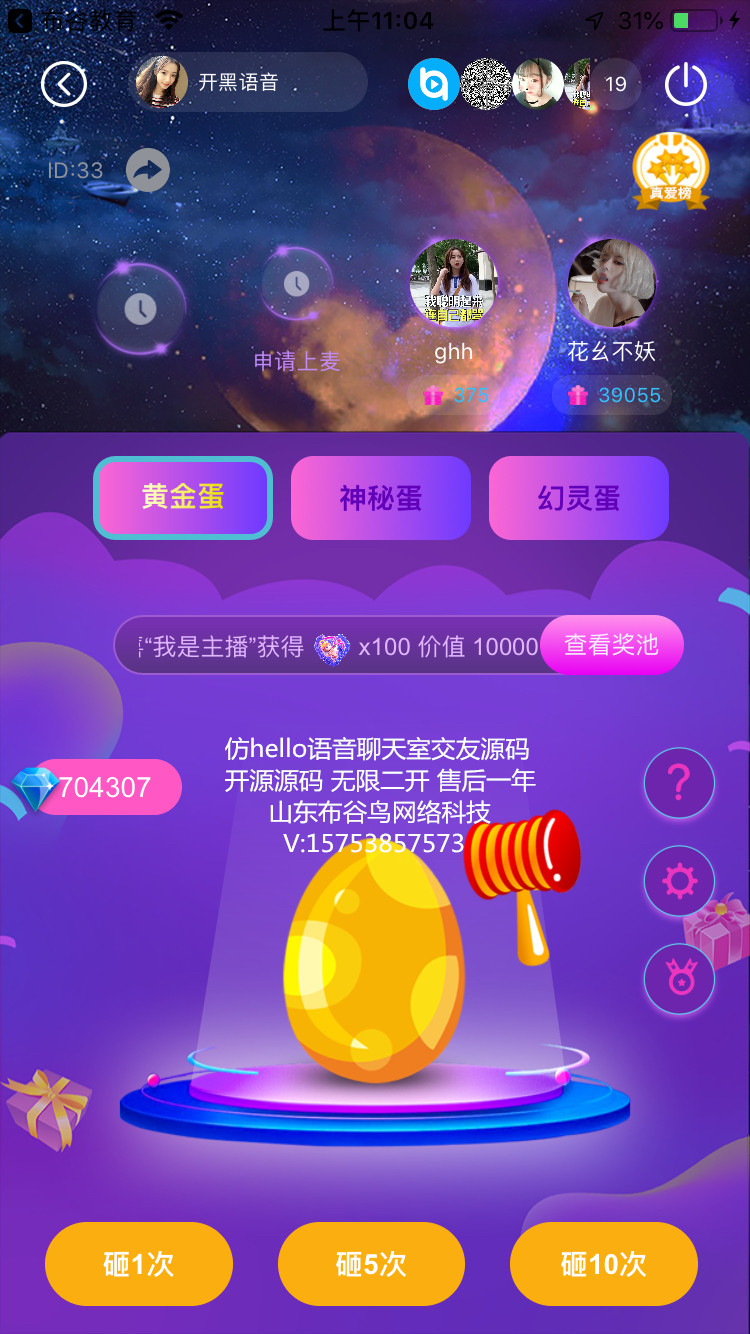
Task: Tap 砸10次 to smash ten times
Action: (x=604, y=1264)
